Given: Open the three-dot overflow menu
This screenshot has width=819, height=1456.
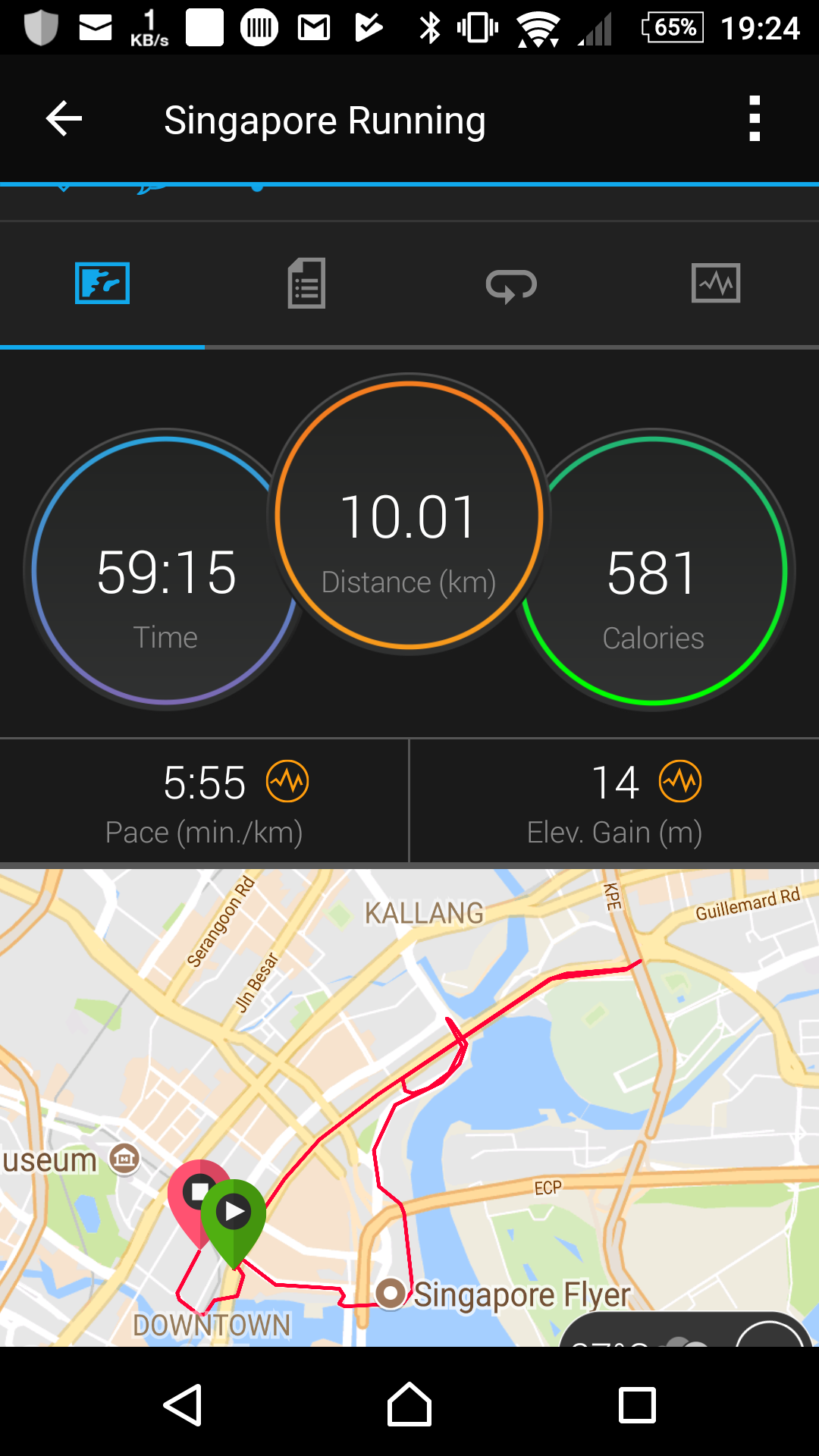Looking at the screenshot, I should 754,119.
